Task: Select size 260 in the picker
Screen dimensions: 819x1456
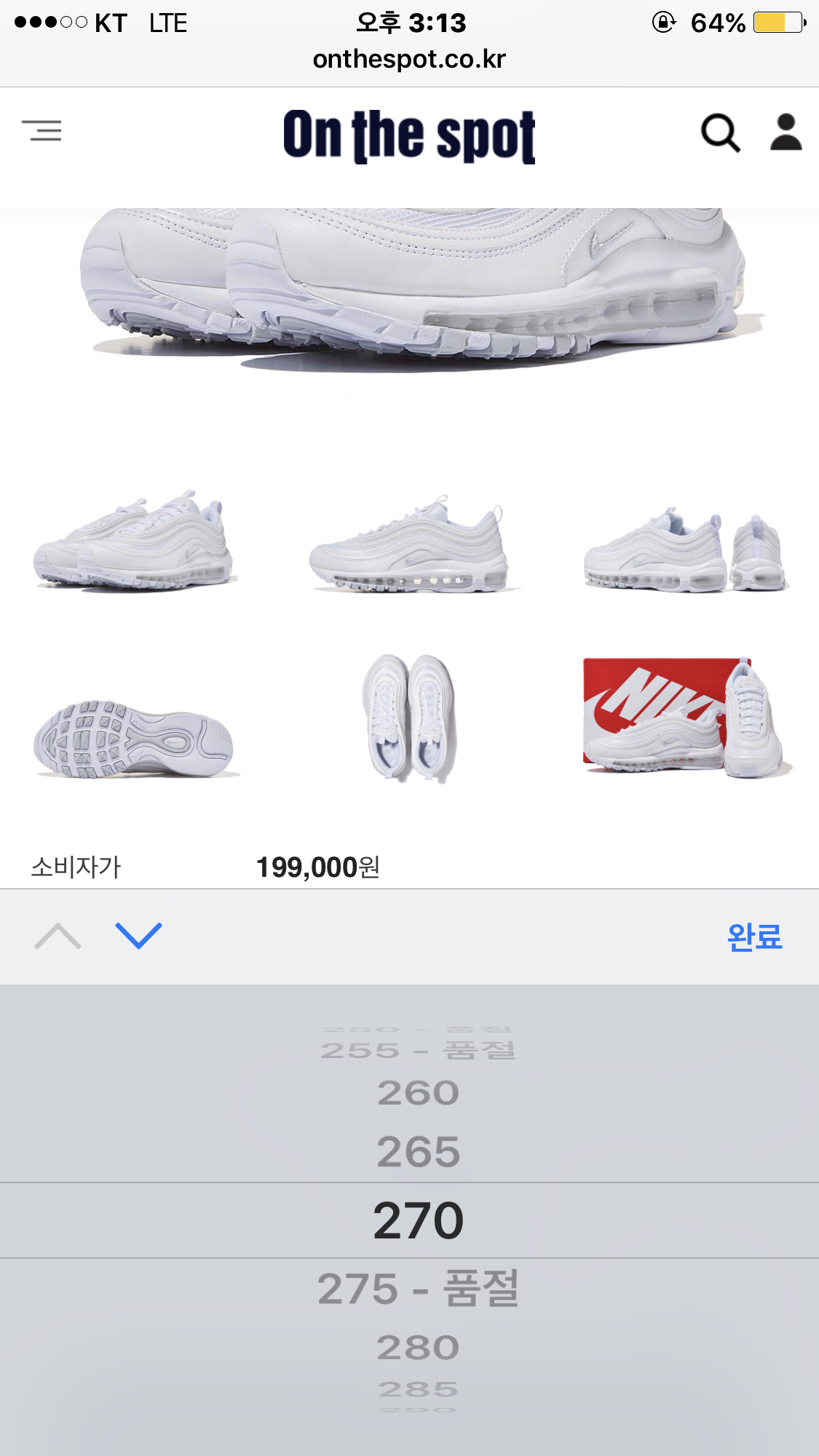Action: 419,1093
